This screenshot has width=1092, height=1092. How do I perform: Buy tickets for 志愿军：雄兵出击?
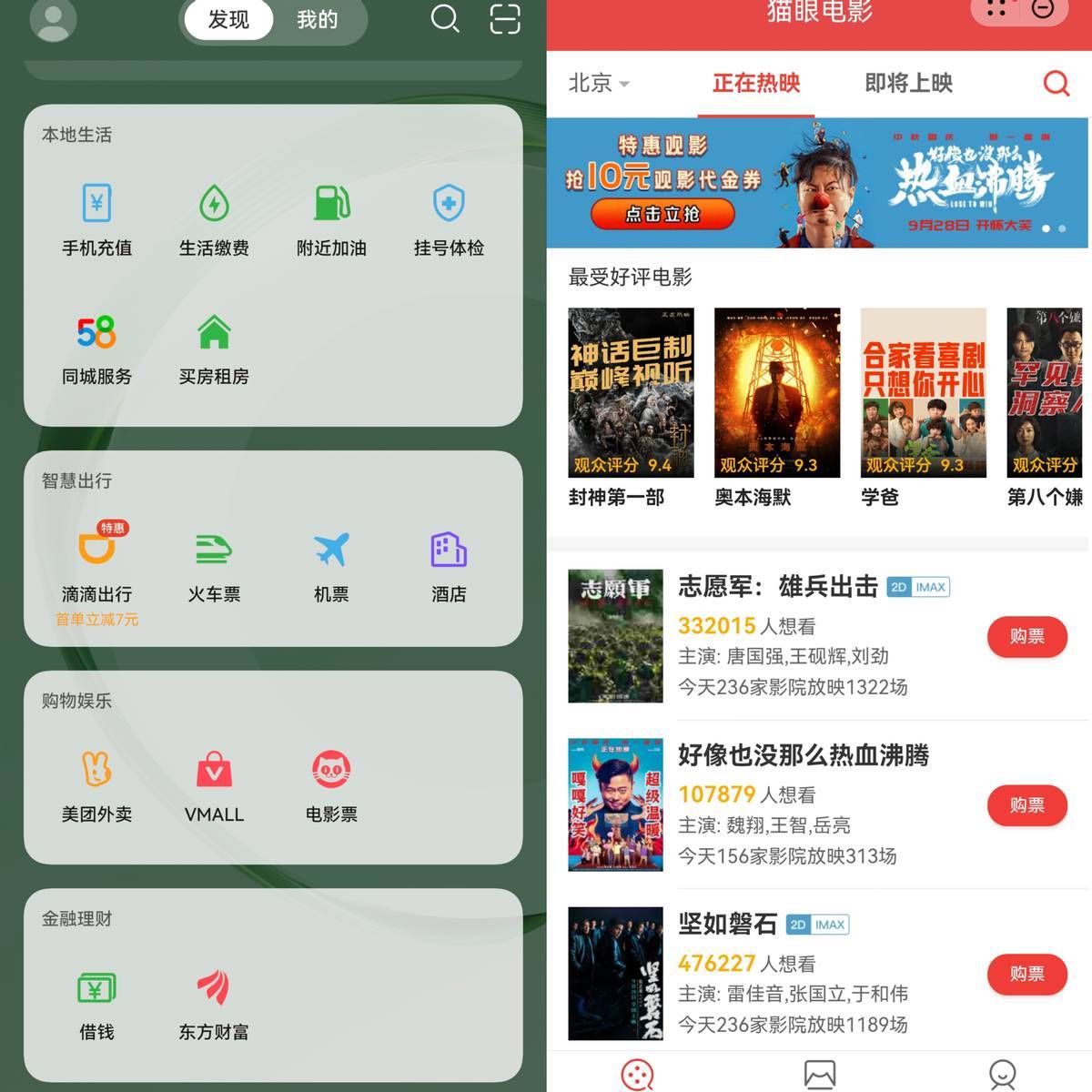[x=1026, y=637]
